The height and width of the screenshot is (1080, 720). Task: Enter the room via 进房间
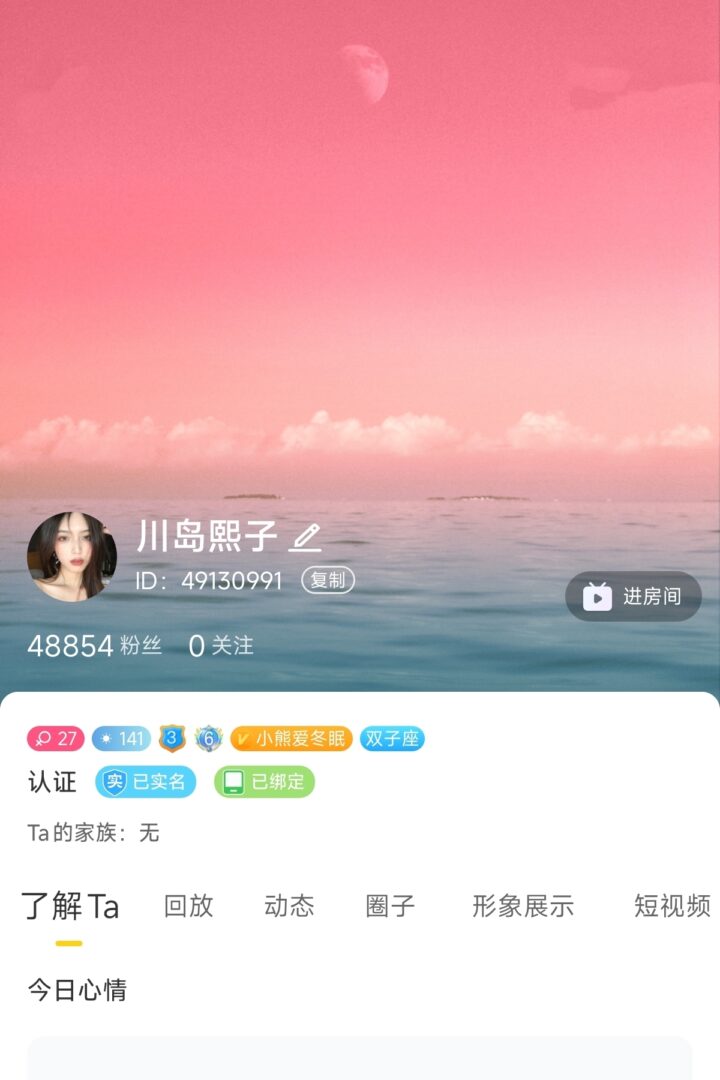pos(634,597)
